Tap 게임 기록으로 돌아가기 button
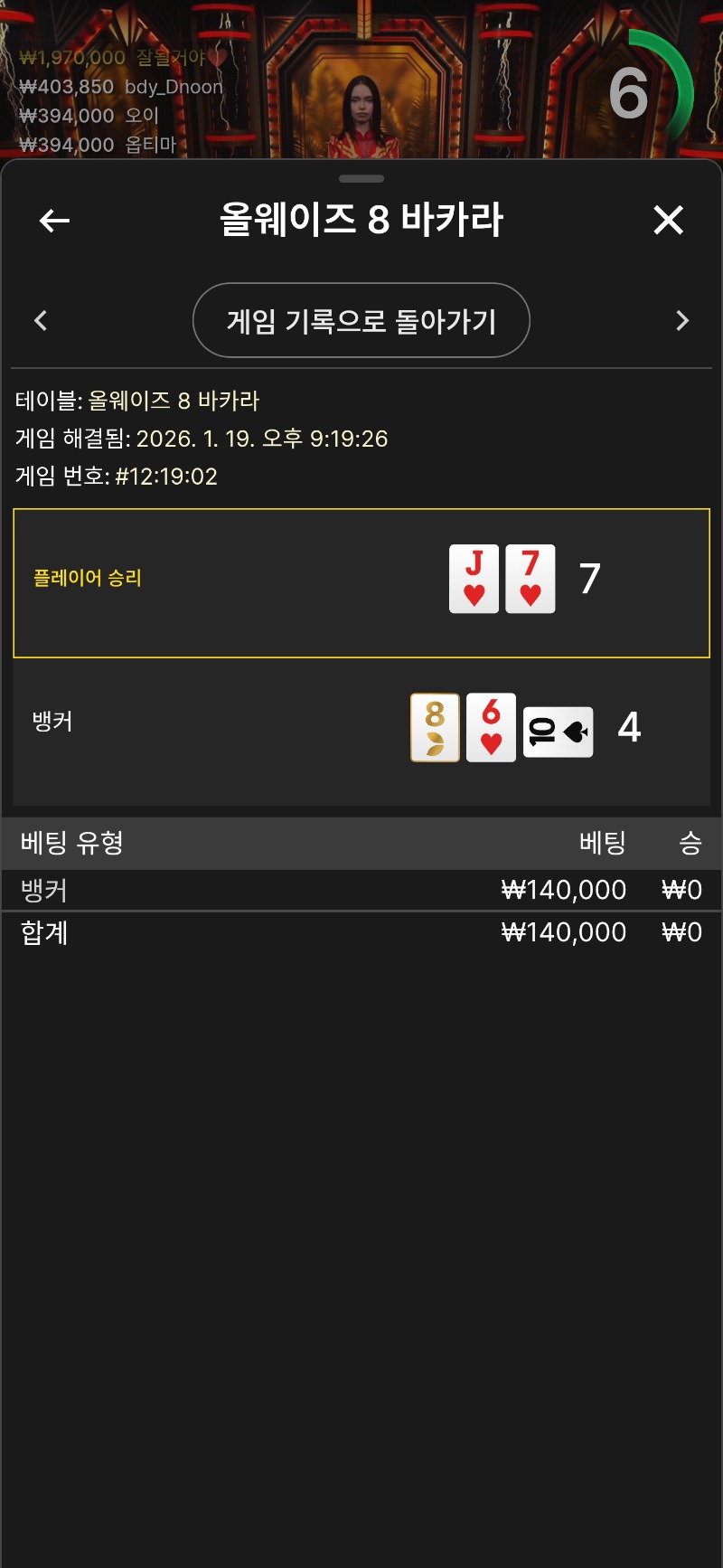723x1568 pixels. 361,320
